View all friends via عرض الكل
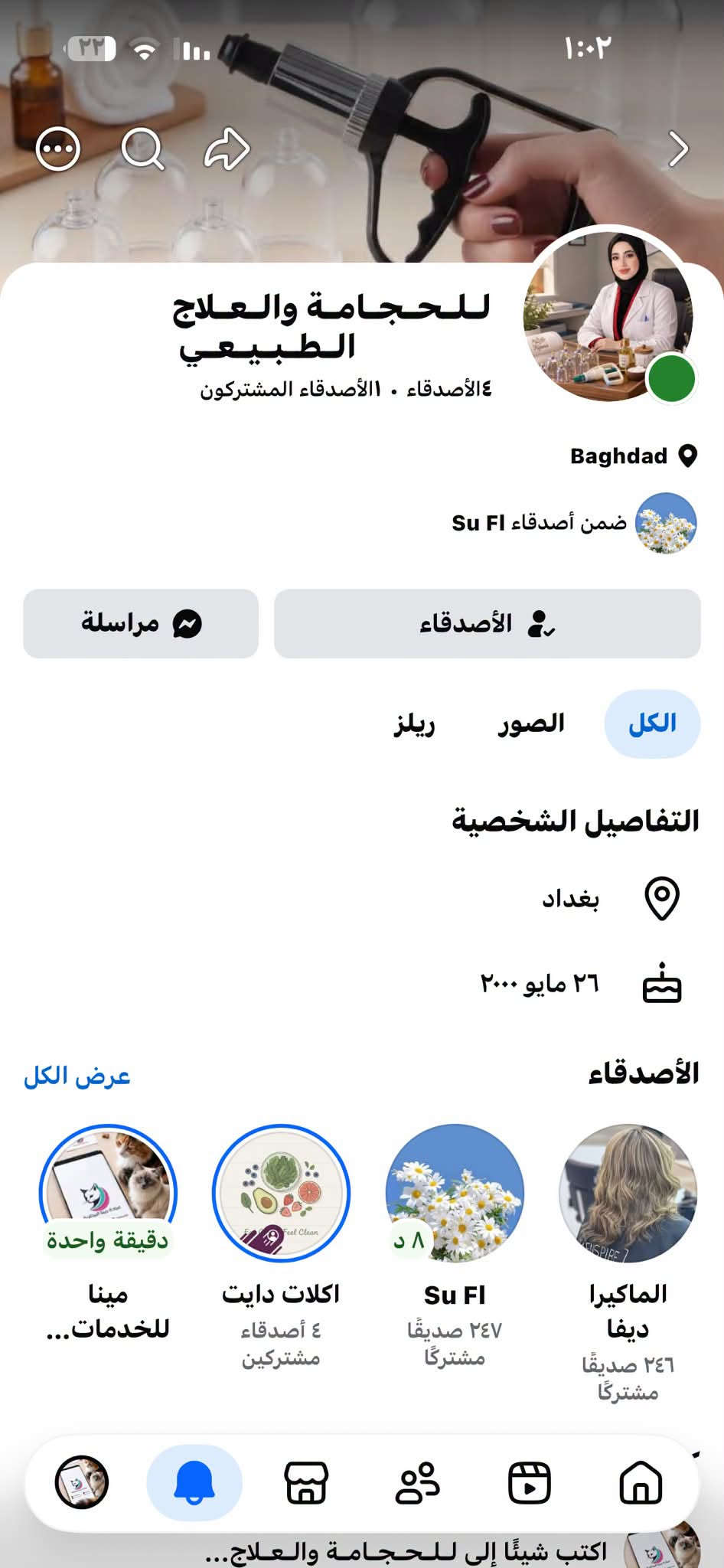The width and height of the screenshot is (724, 1568). 77,1076
